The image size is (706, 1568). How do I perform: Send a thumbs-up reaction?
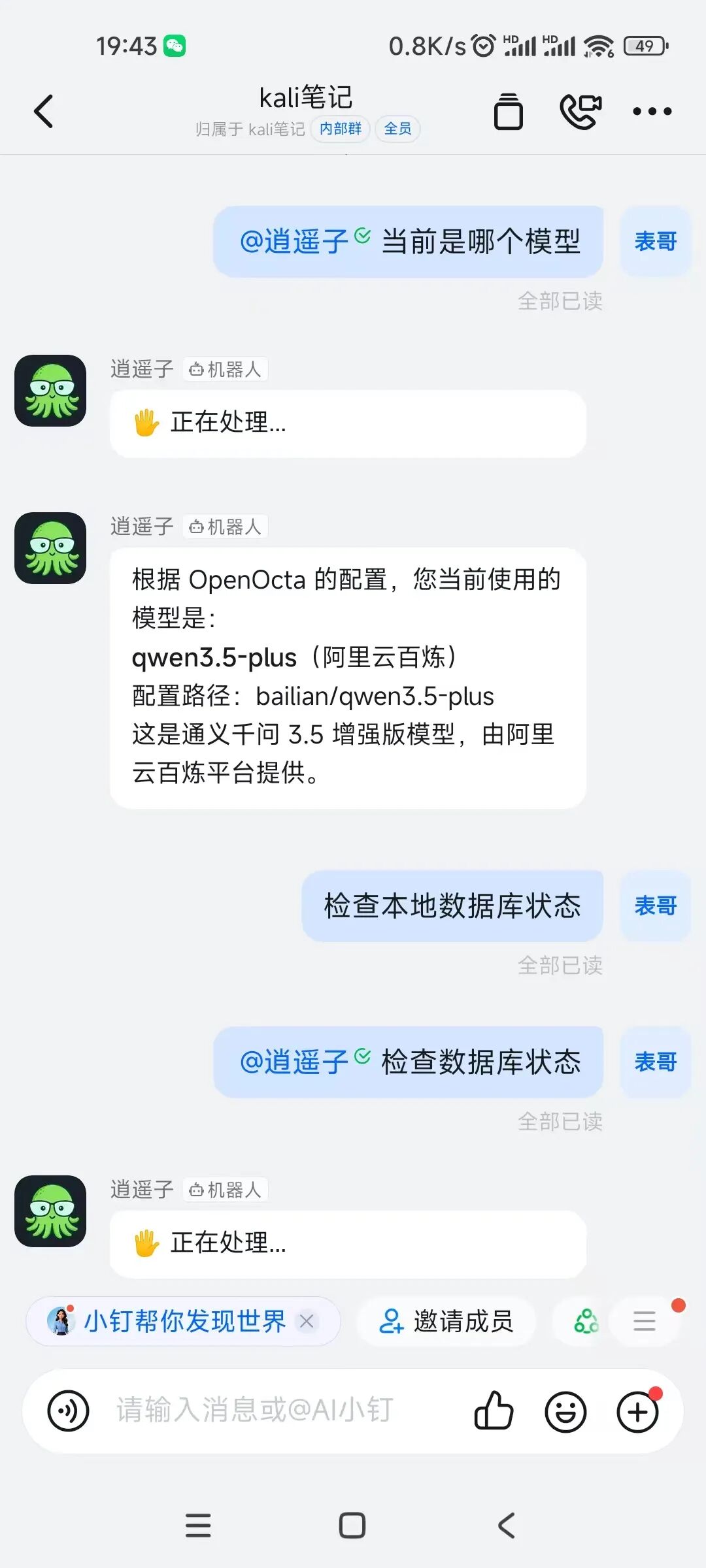click(494, 1411)
